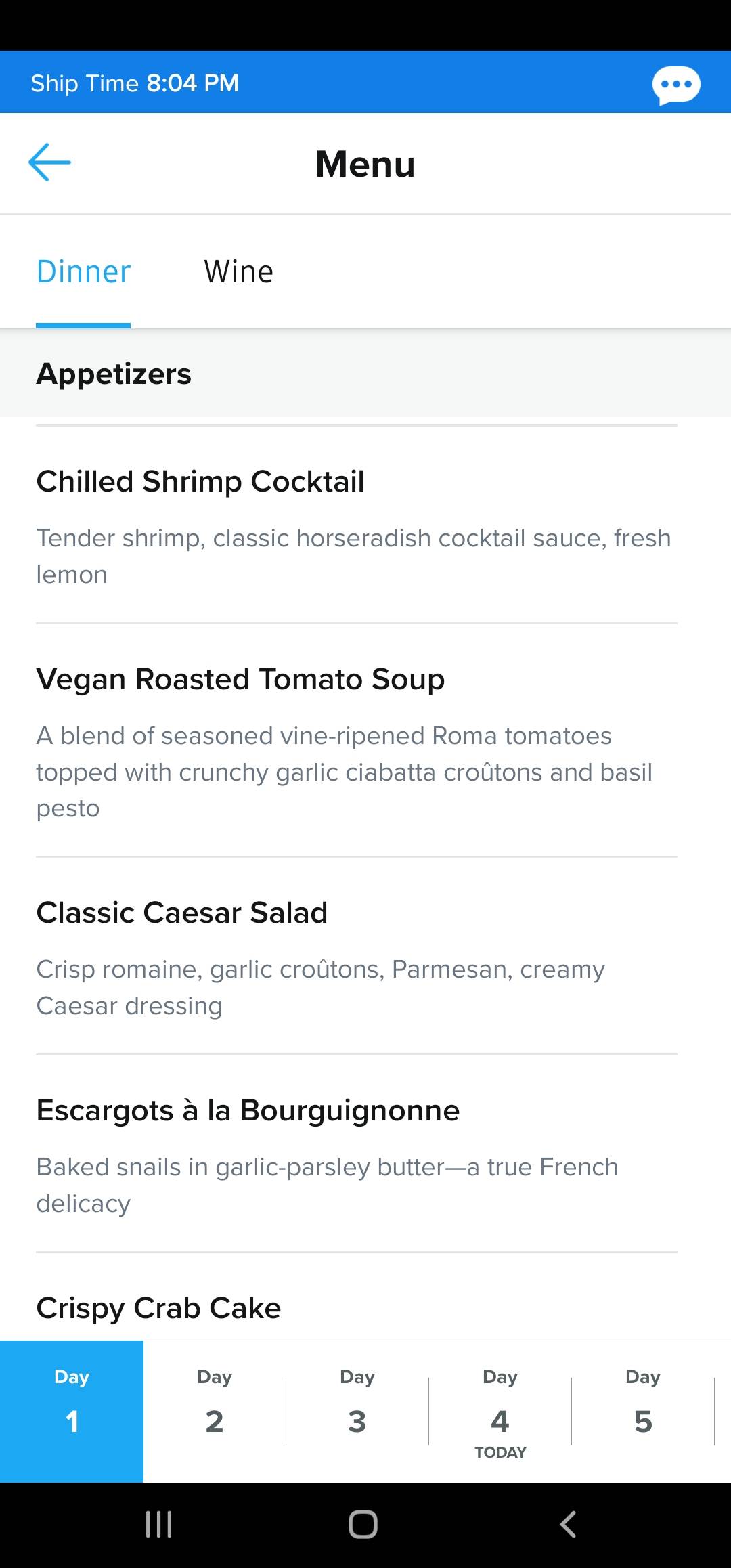731x1568 pixels.
Task: Select Day 1 menu
Action: [72, 1412]
